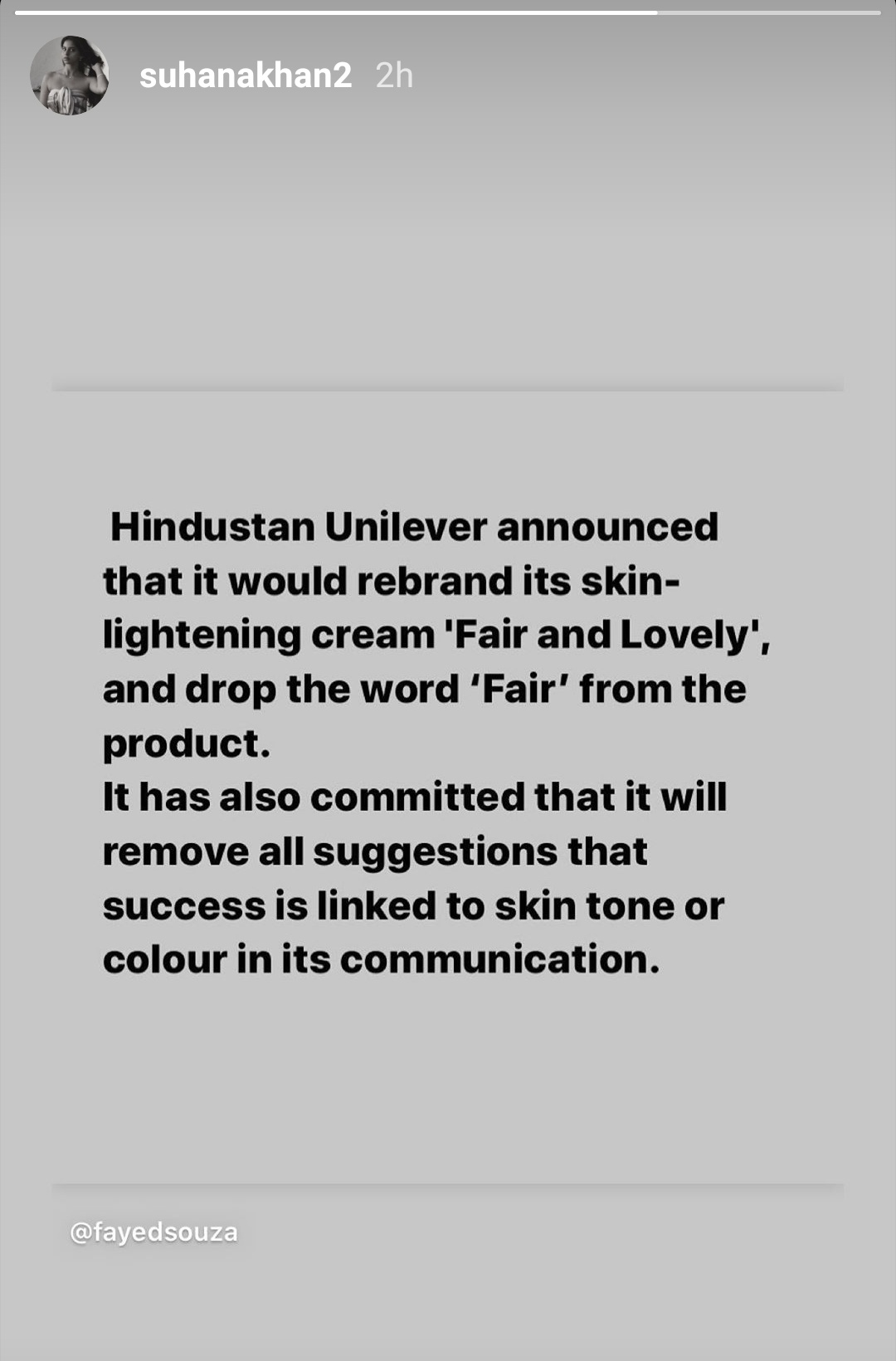Open the @fayedsouza mention tag
896x1361 pixels.
click(154, 1232)
